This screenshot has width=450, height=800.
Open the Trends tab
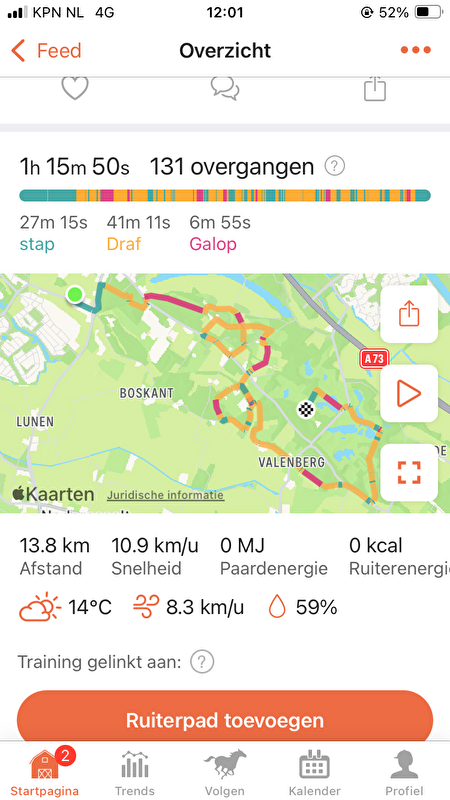pyautogui.click(x=135, y=772)
